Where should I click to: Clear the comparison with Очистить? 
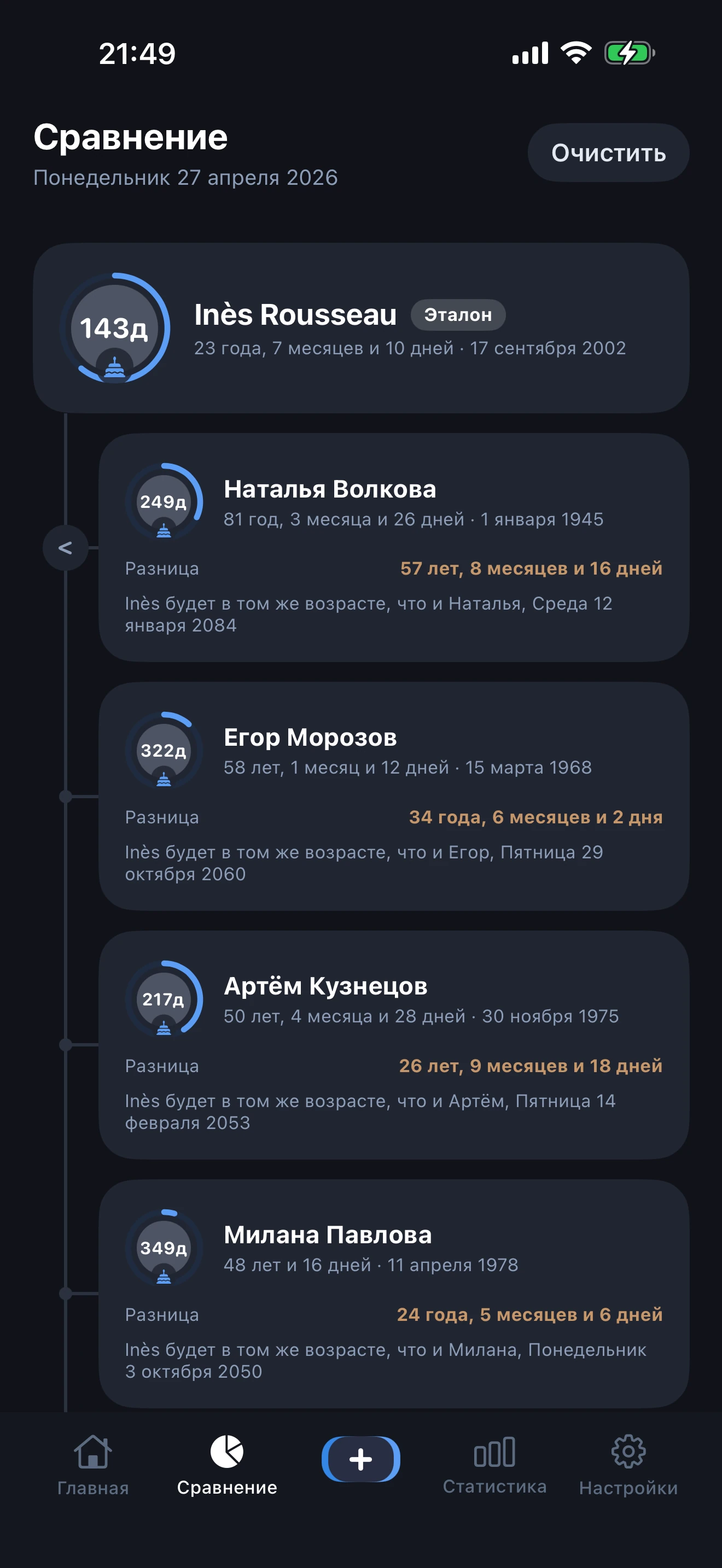608,153
